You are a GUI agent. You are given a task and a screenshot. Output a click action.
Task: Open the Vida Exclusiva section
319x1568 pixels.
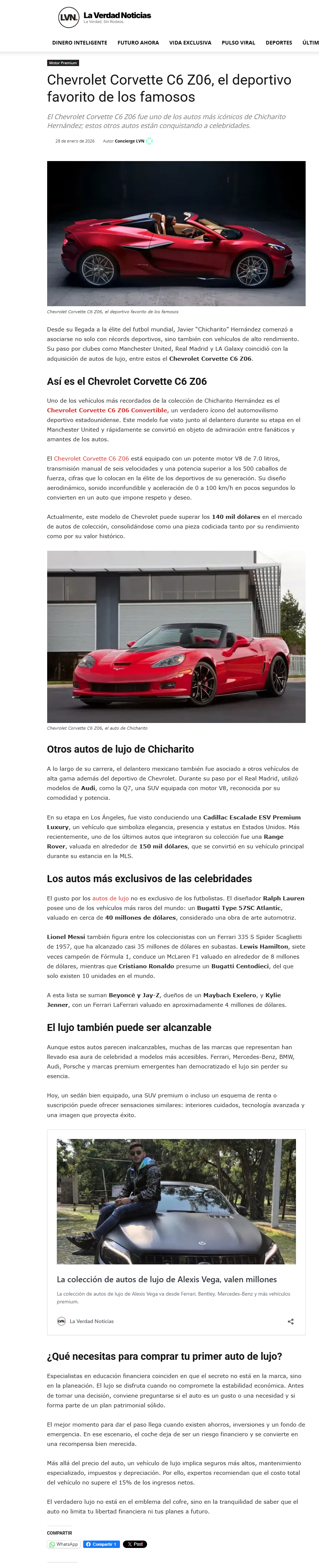pos(190,43)
